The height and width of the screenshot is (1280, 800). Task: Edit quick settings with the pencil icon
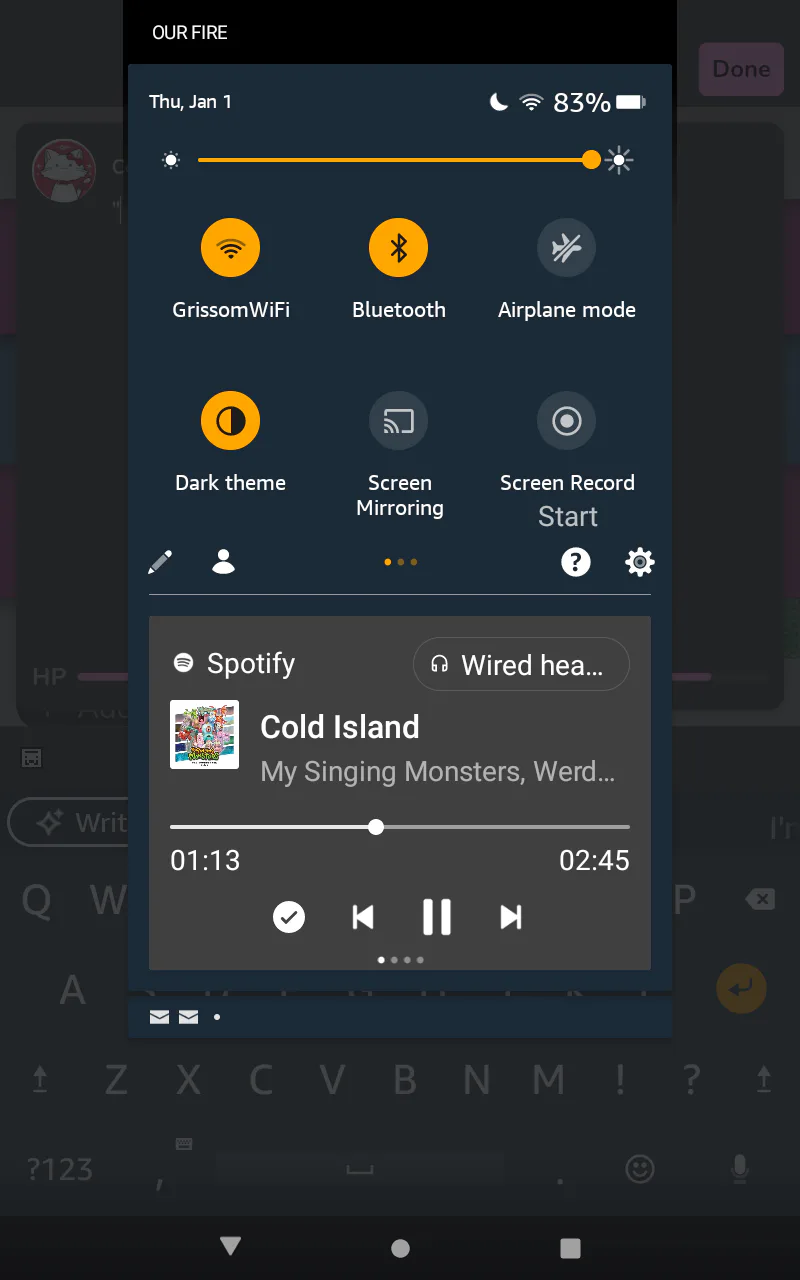(160, 562)
